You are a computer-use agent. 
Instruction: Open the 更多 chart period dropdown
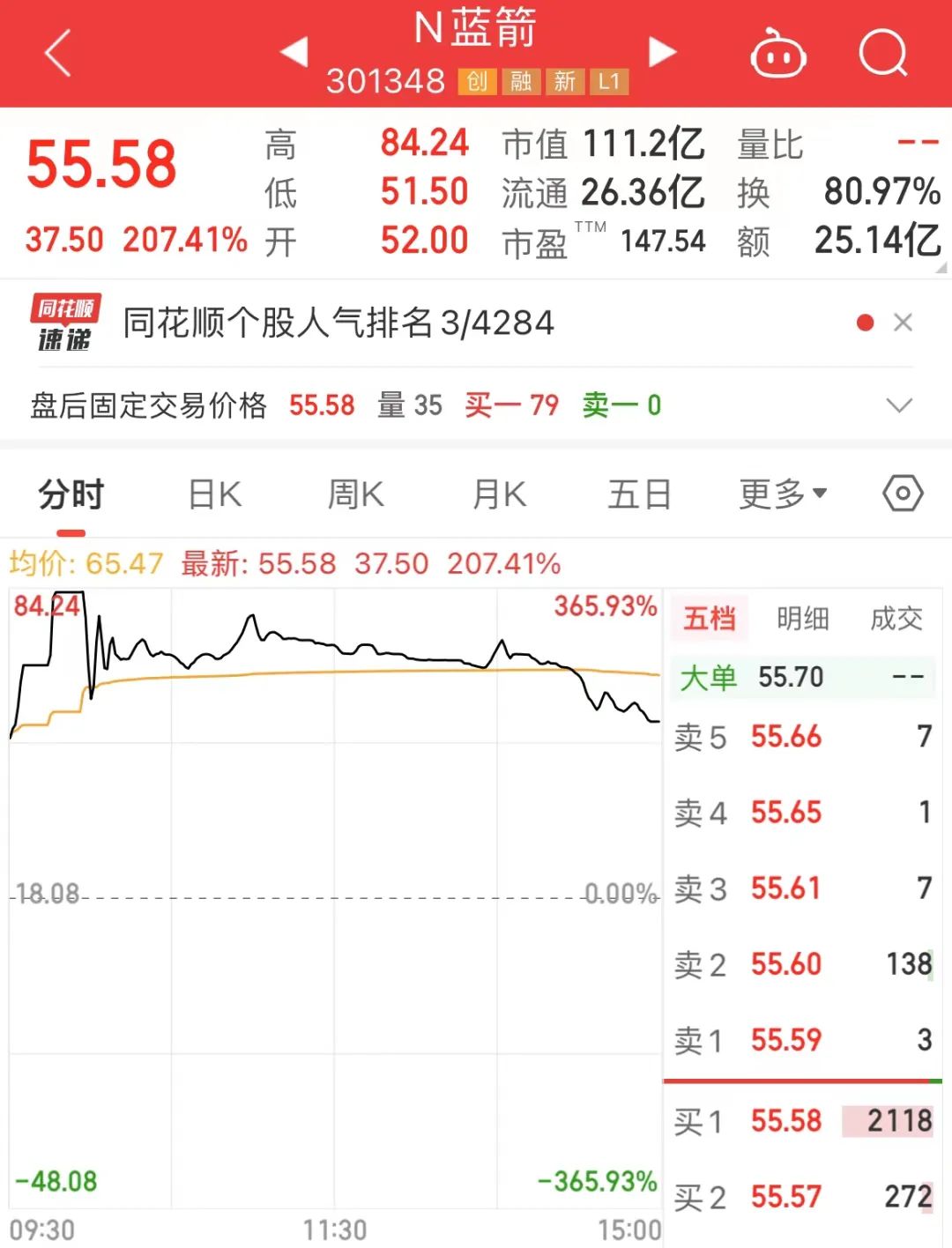(x=783, y=494)
